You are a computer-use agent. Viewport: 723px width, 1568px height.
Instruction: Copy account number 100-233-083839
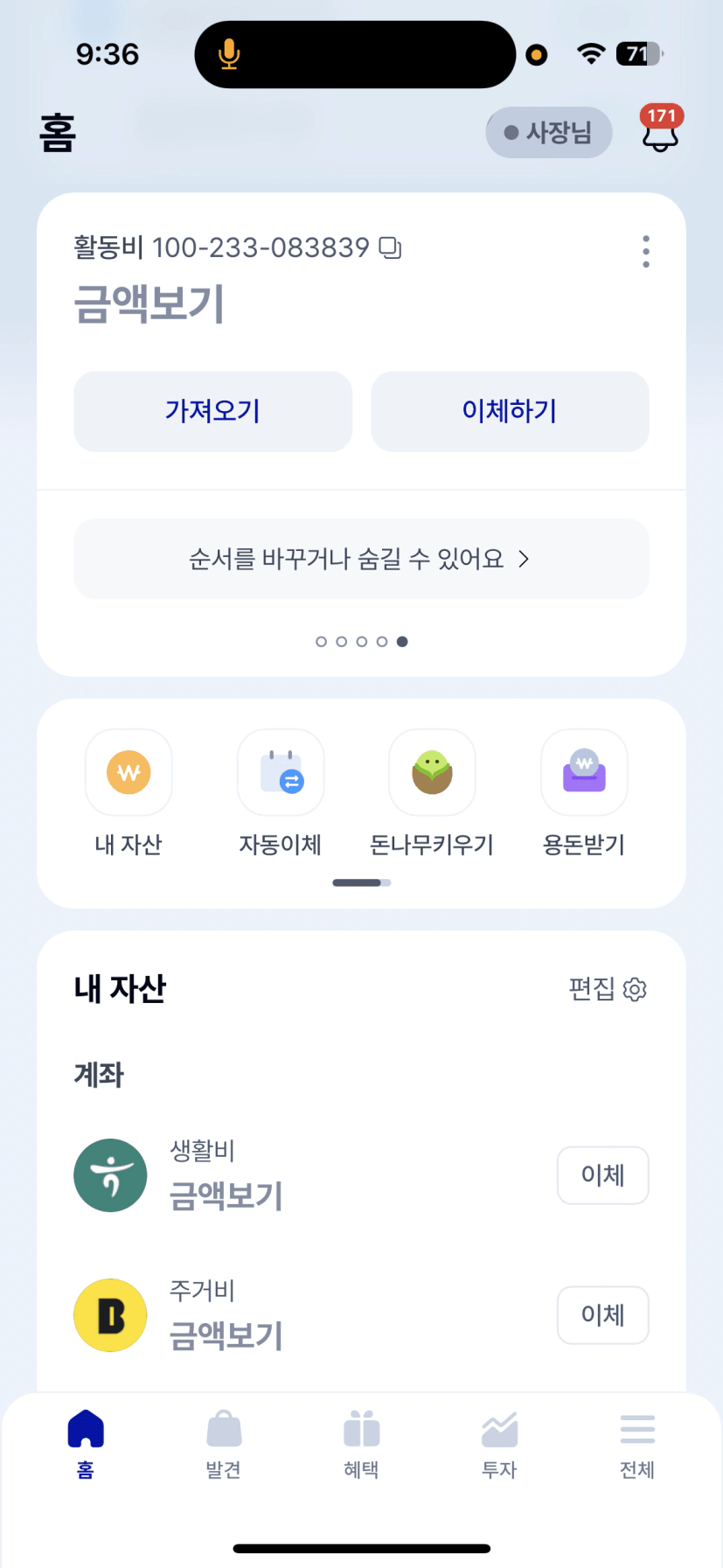[390, 248]
